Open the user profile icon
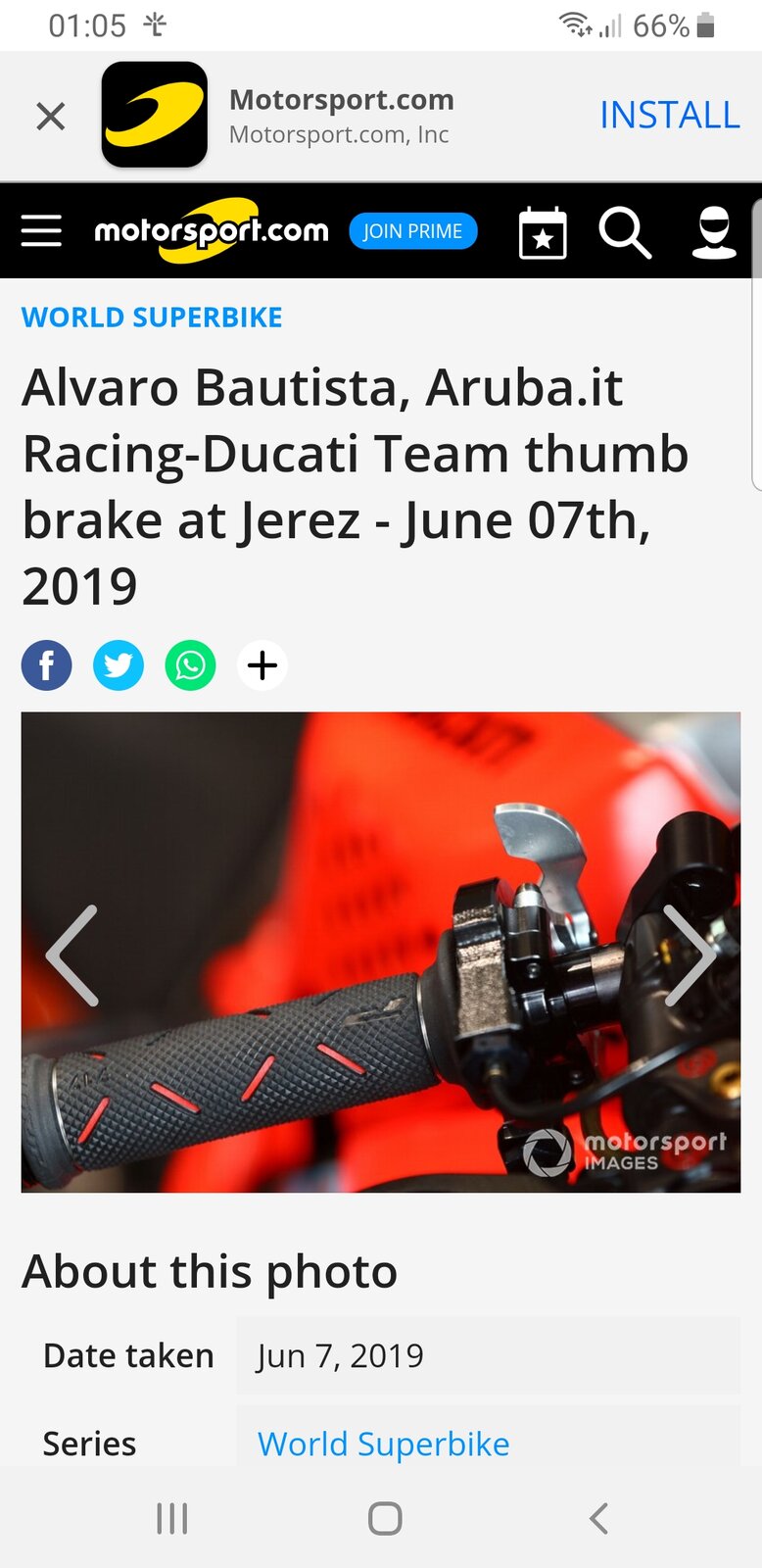Viewport: 762px width, 1568px height. tap(713, 232)
